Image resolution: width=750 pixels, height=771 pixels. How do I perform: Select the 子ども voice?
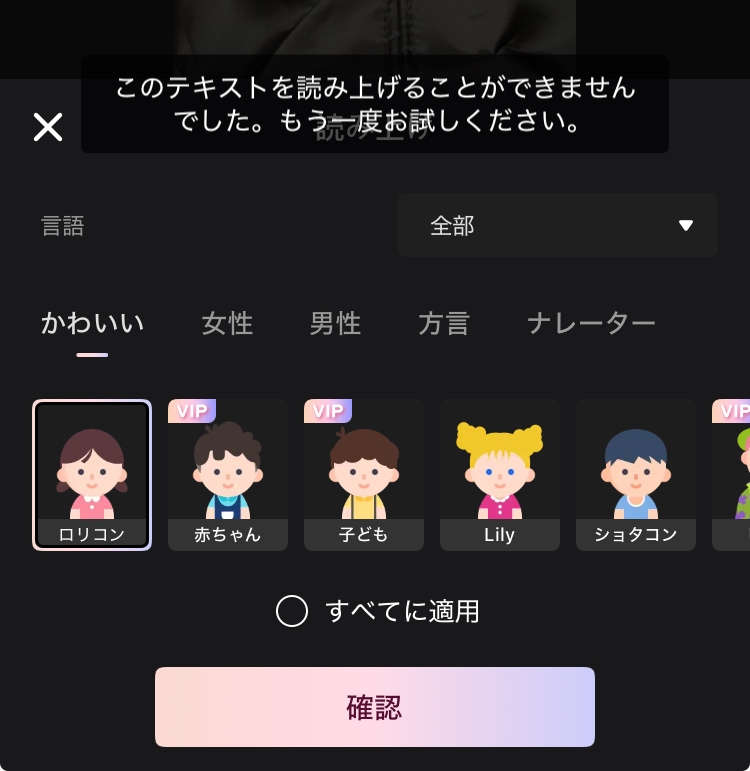pos(364,475)
